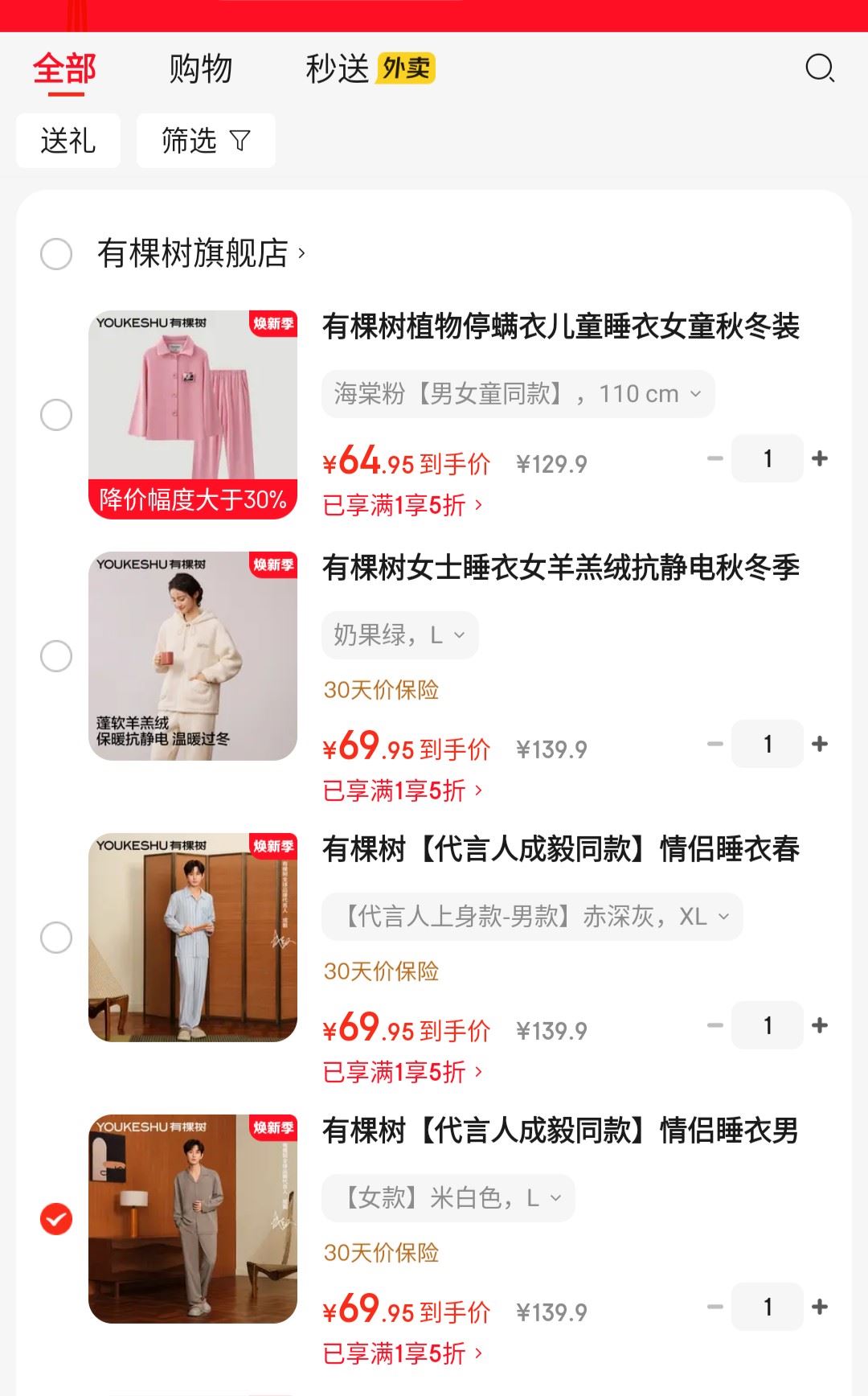Change the 海棠粉 110 cm variant
Screen dimensions: 868x1396
coord(518,394)
